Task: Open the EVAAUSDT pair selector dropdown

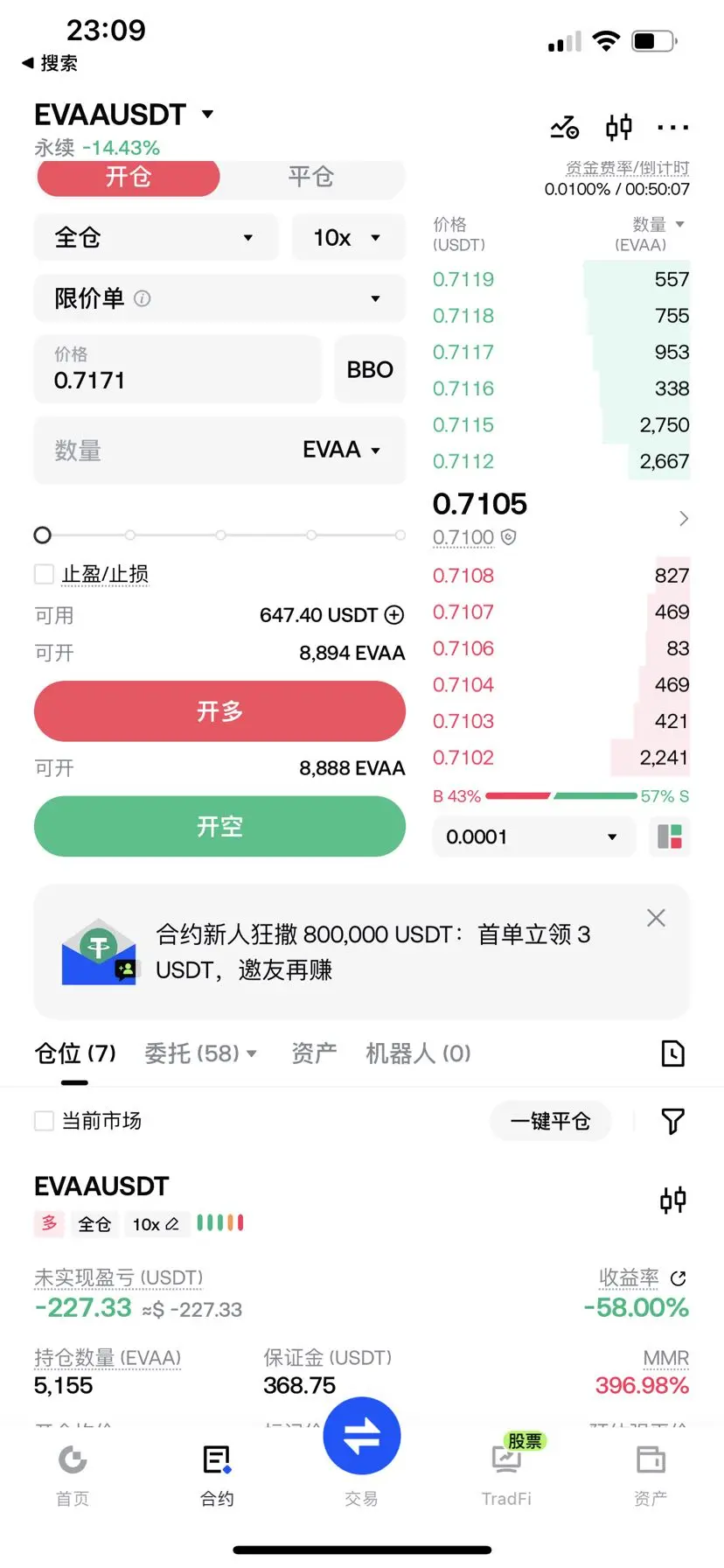Action: point(123,115)
